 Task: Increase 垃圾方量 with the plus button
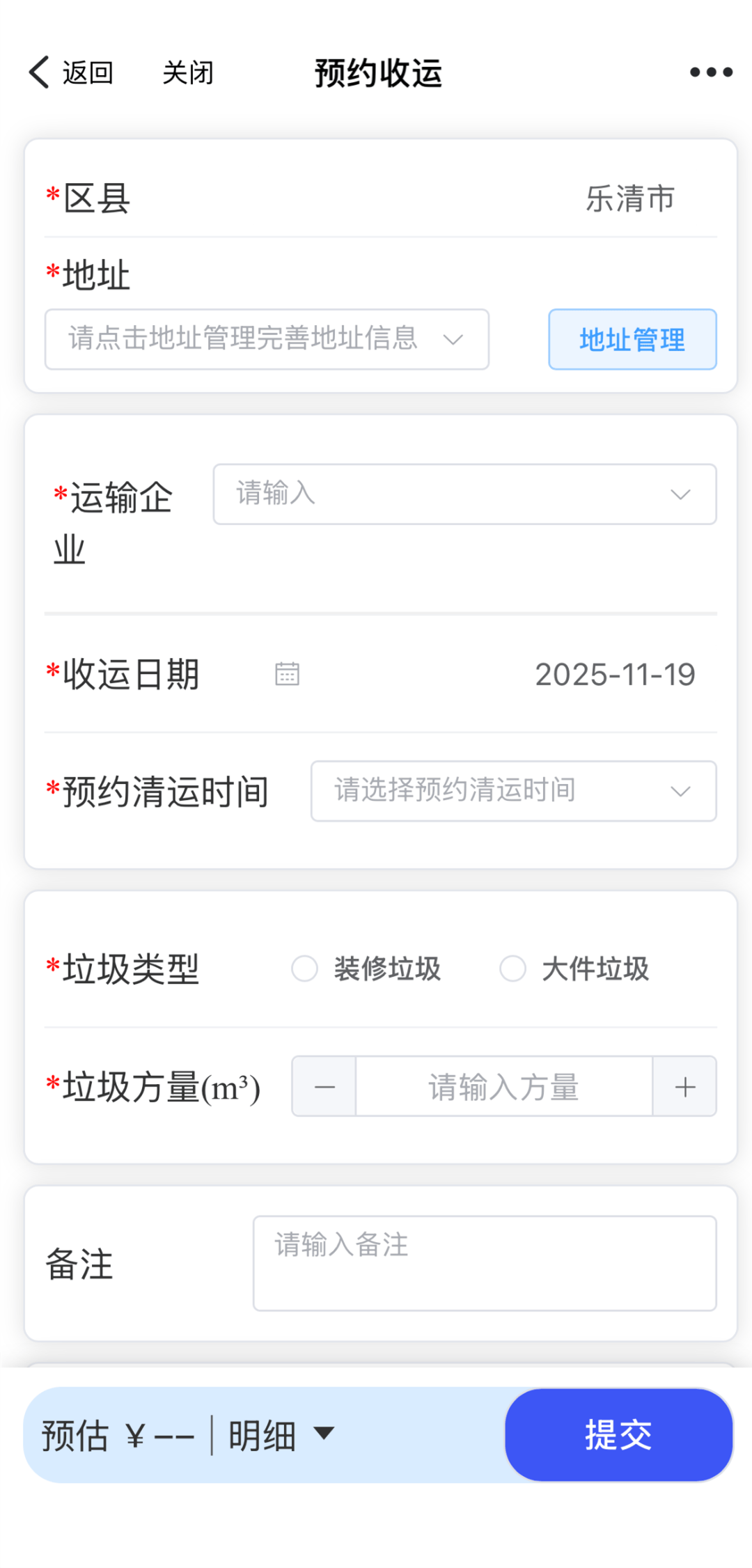point(685,1087)
